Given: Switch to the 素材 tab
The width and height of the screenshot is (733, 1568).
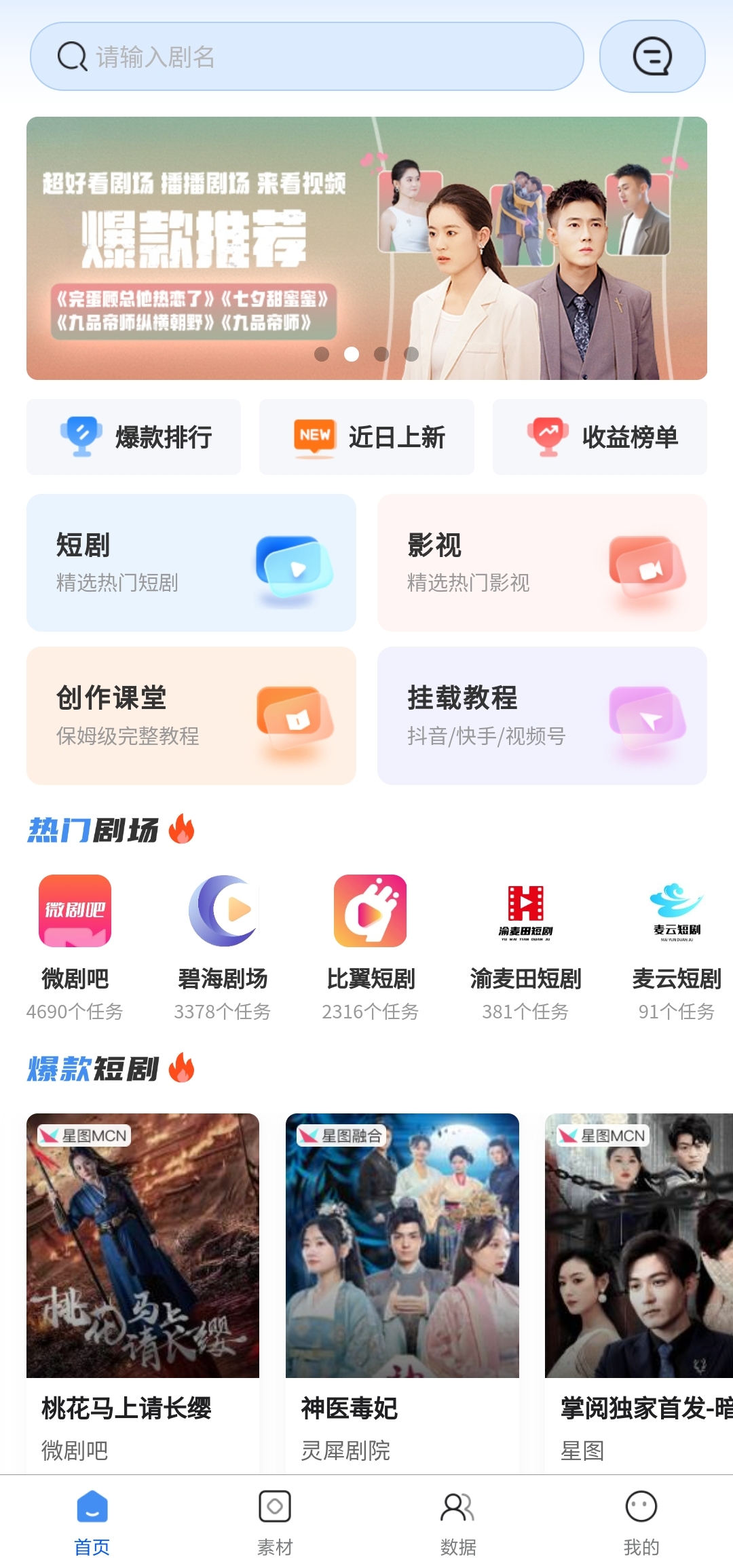Looking at the screenshot, I should 275,1523.
